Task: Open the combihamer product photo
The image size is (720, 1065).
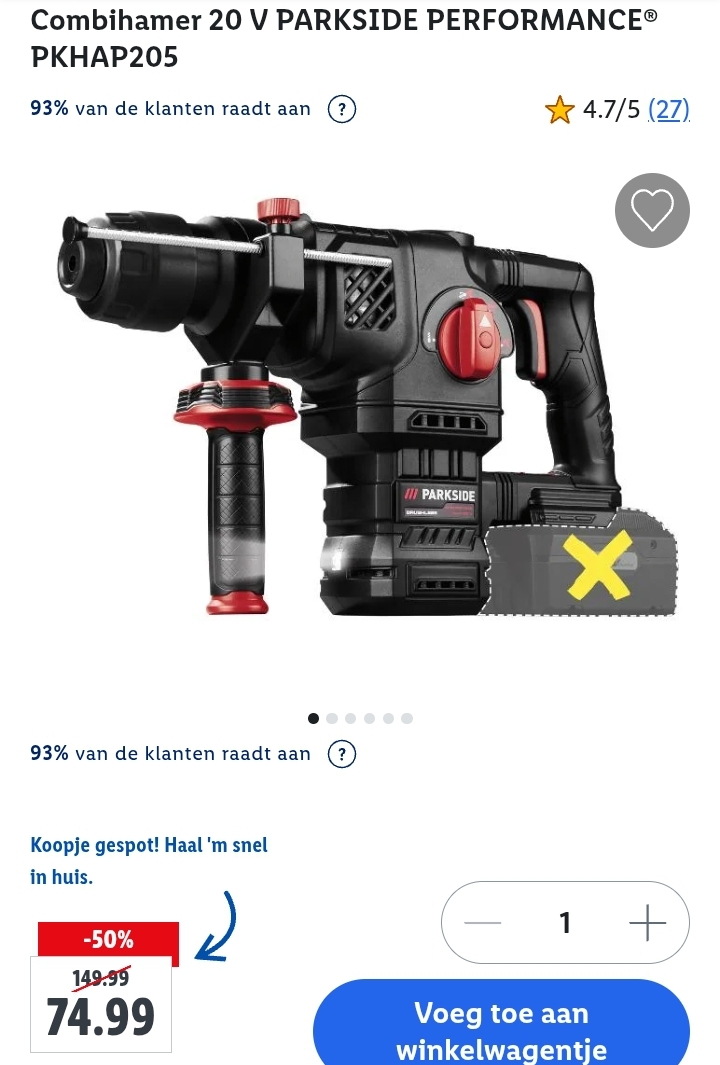Action: tap(360, 410)
